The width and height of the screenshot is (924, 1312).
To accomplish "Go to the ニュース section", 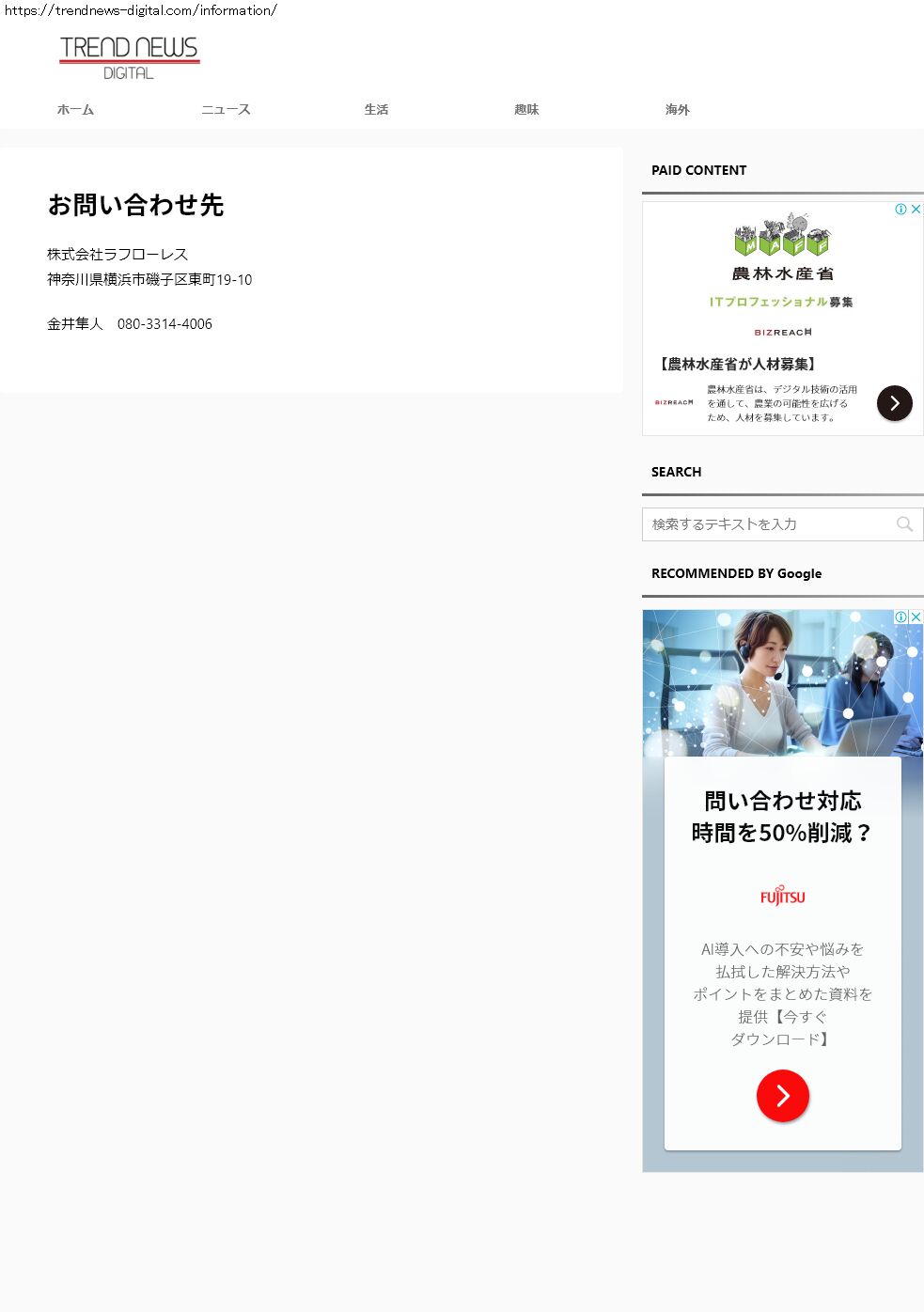I will coord(226,110).
